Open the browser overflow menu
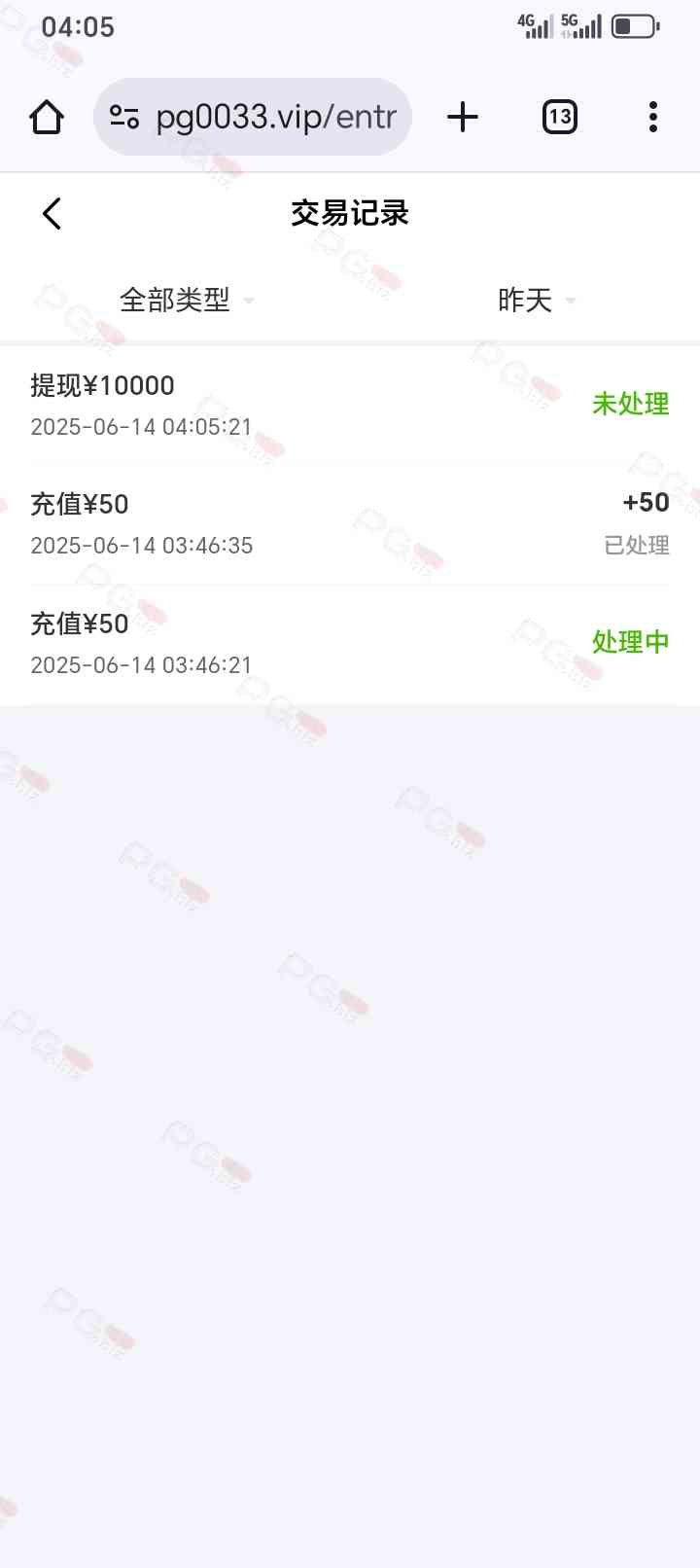 [x=653, y=118]
